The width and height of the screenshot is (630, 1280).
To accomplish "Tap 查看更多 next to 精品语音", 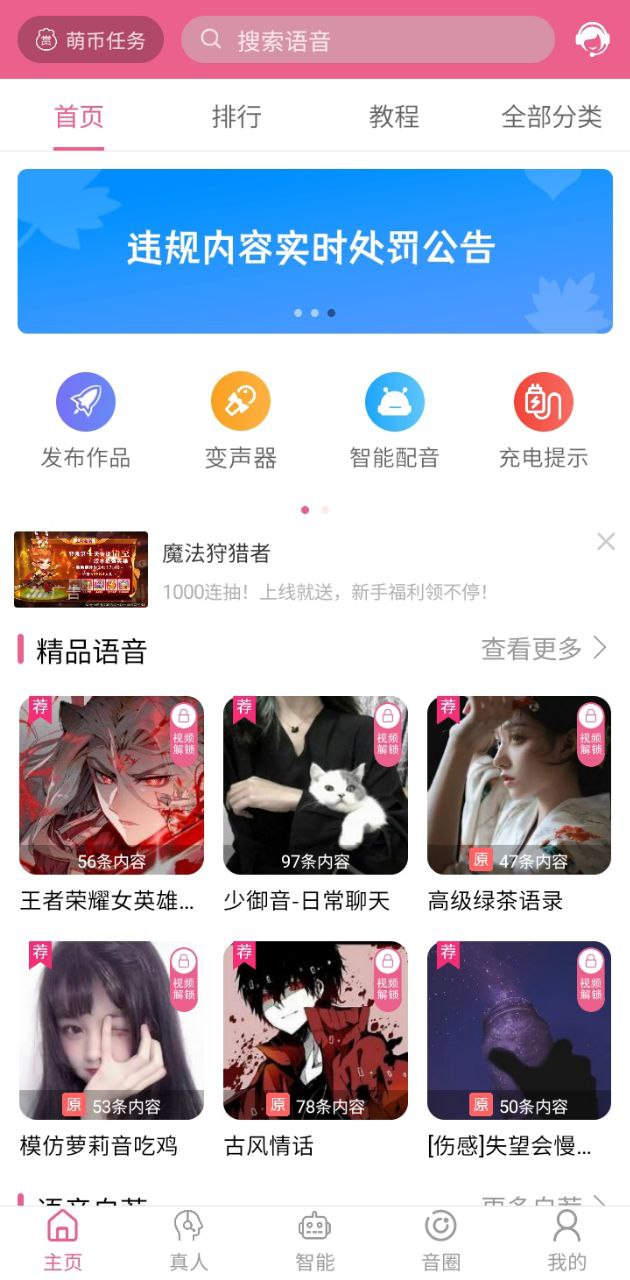I will coord(544,649).
